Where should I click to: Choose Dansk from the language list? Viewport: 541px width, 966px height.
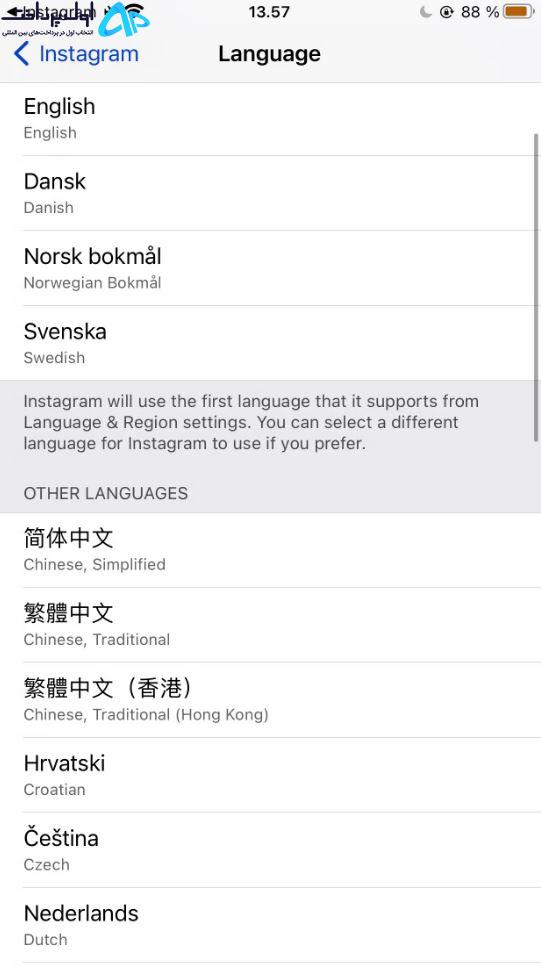pyautogui.click(x=270, y=193)
